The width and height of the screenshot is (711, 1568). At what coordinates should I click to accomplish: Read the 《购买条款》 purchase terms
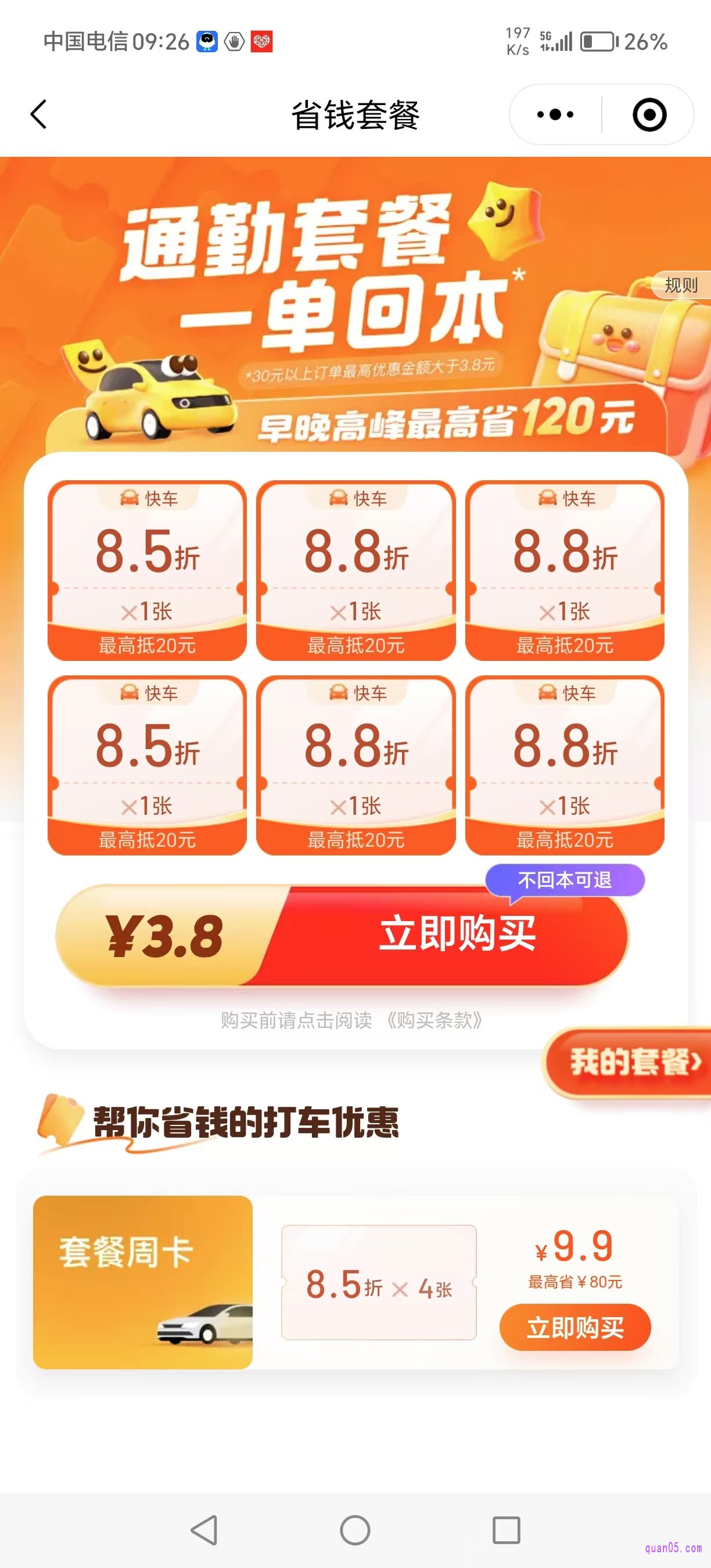(x=435, y=1021)
